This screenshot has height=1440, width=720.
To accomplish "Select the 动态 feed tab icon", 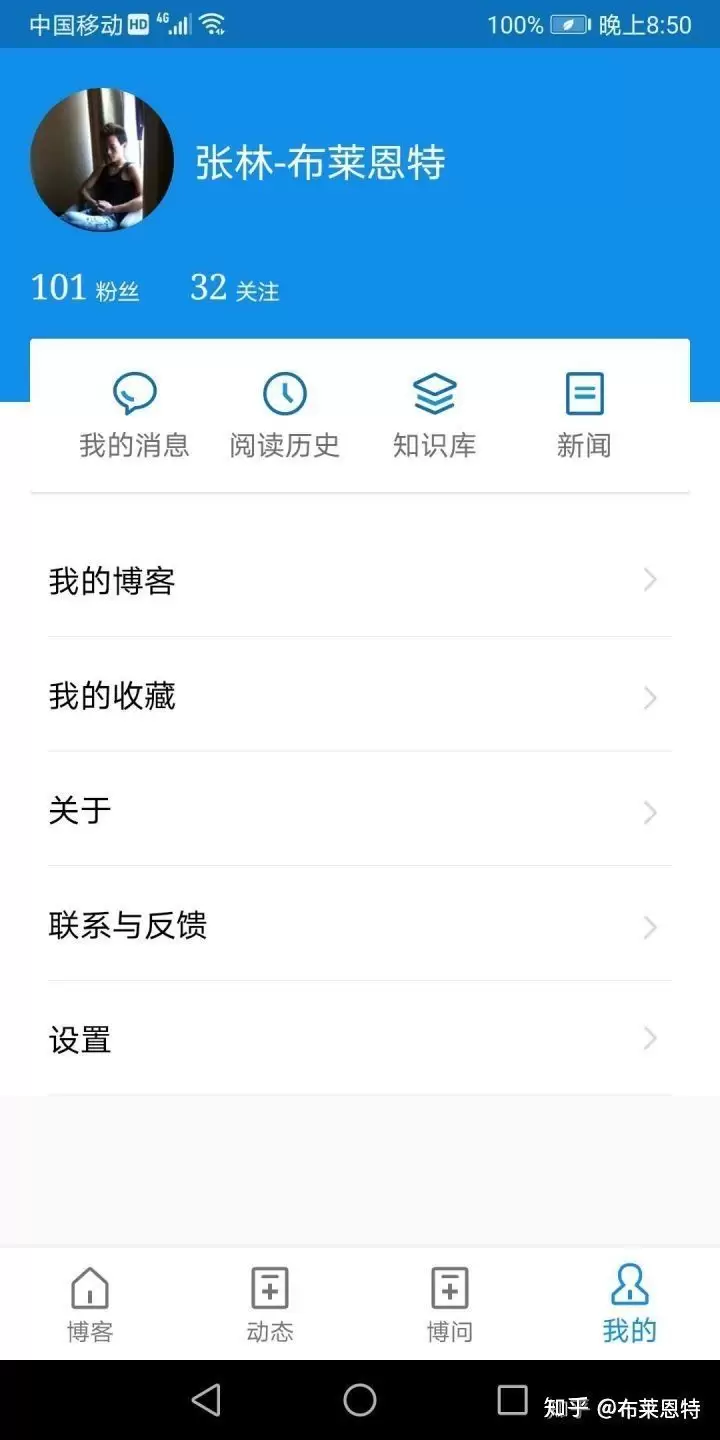I will click(x=269, y=1290).
